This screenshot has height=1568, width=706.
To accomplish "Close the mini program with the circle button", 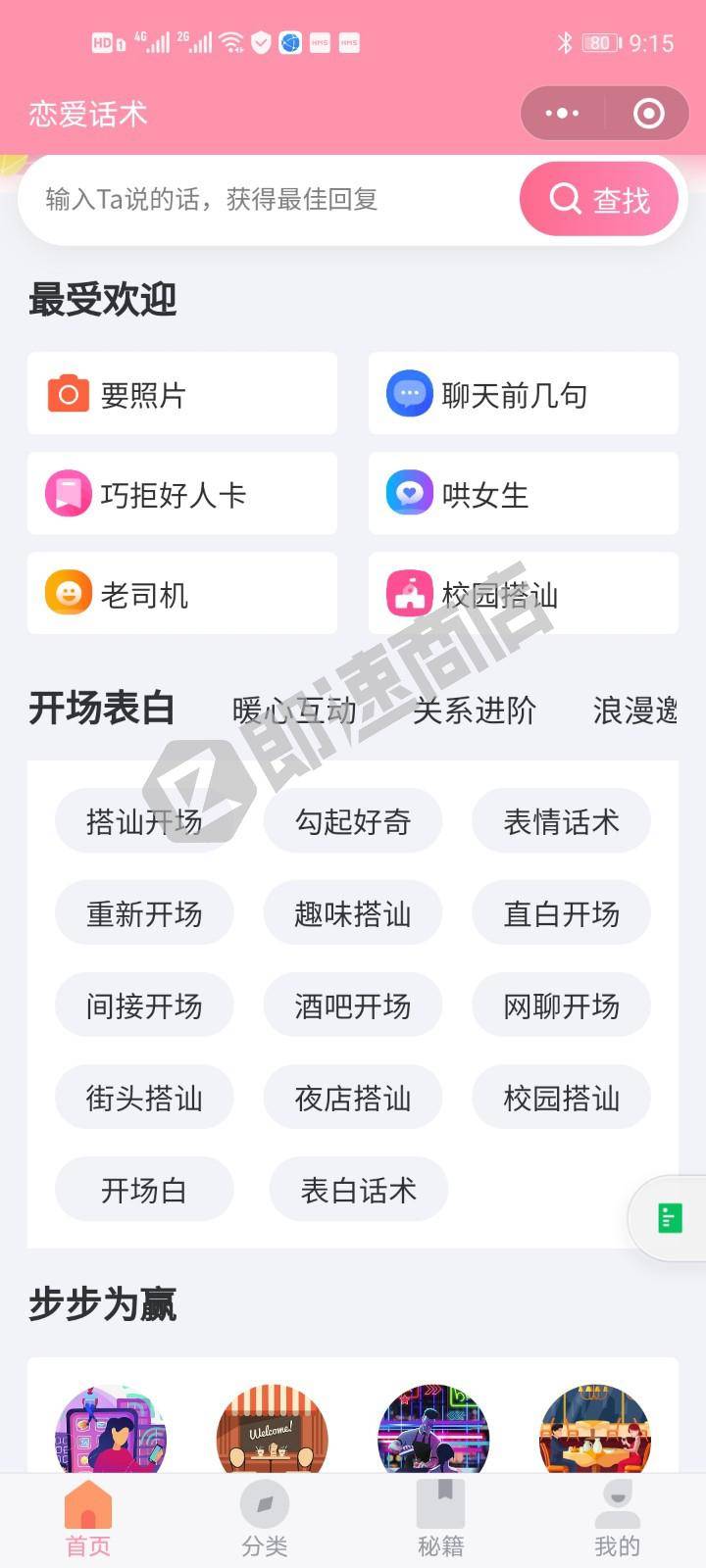I will coord(648,114).
